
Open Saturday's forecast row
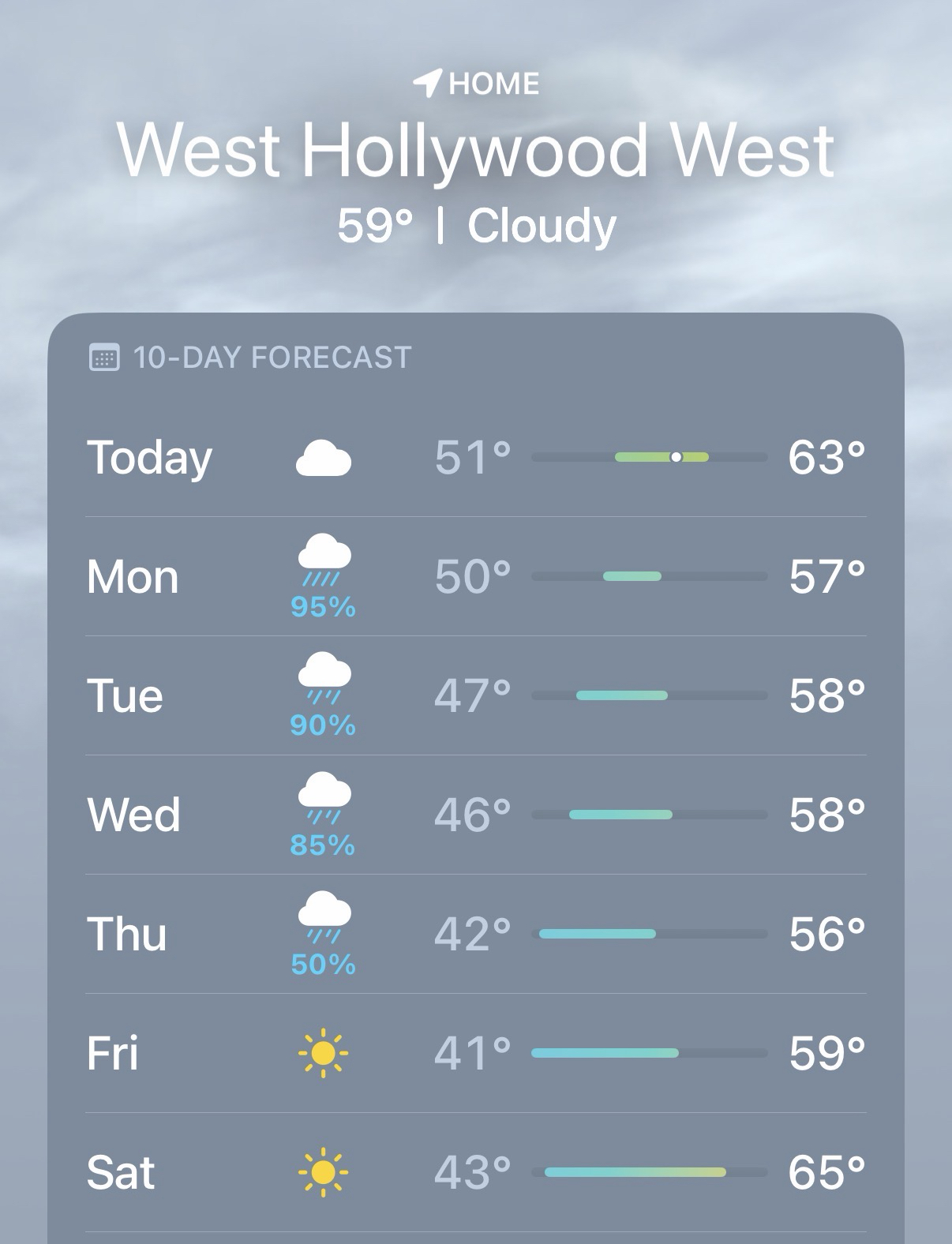point(475,1172)
